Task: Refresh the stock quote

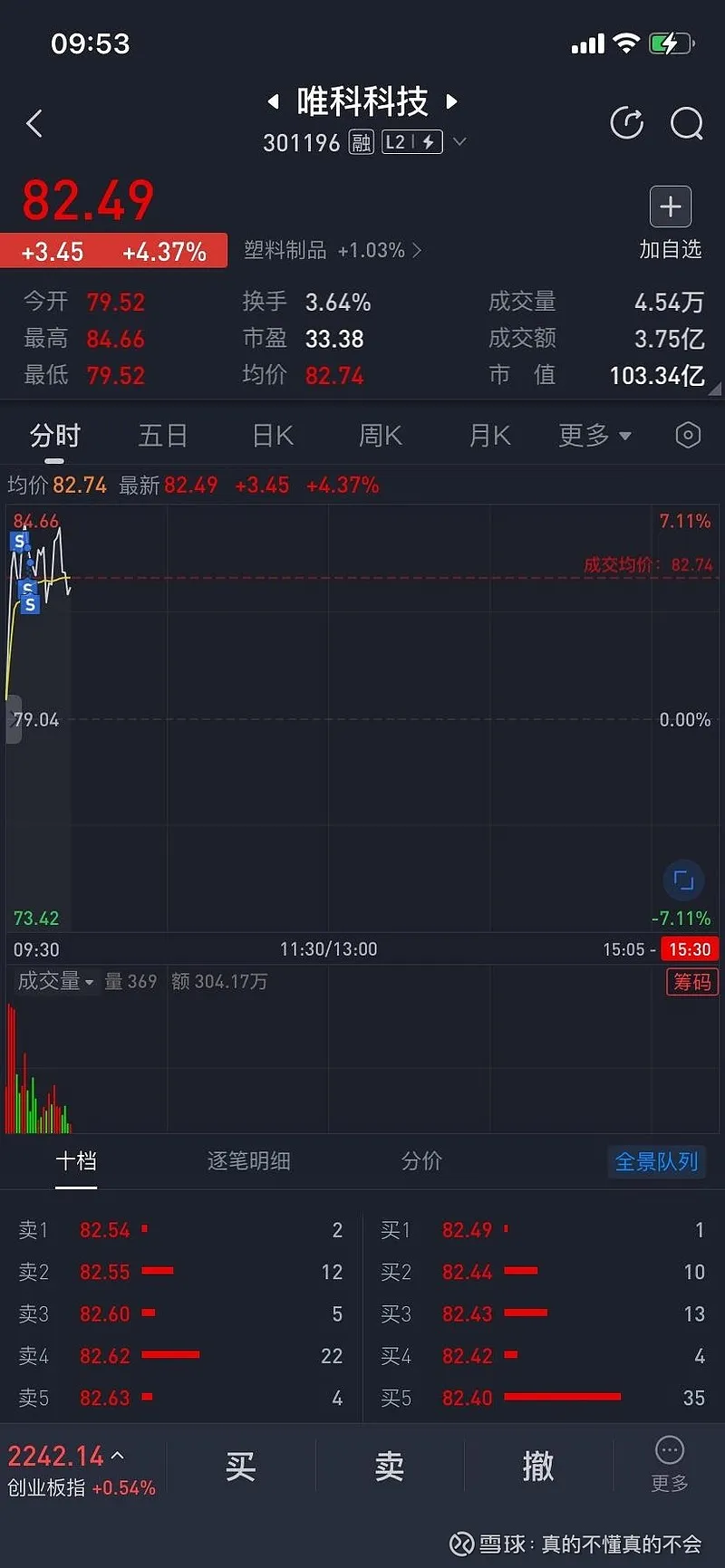Action: pos(626,123)
